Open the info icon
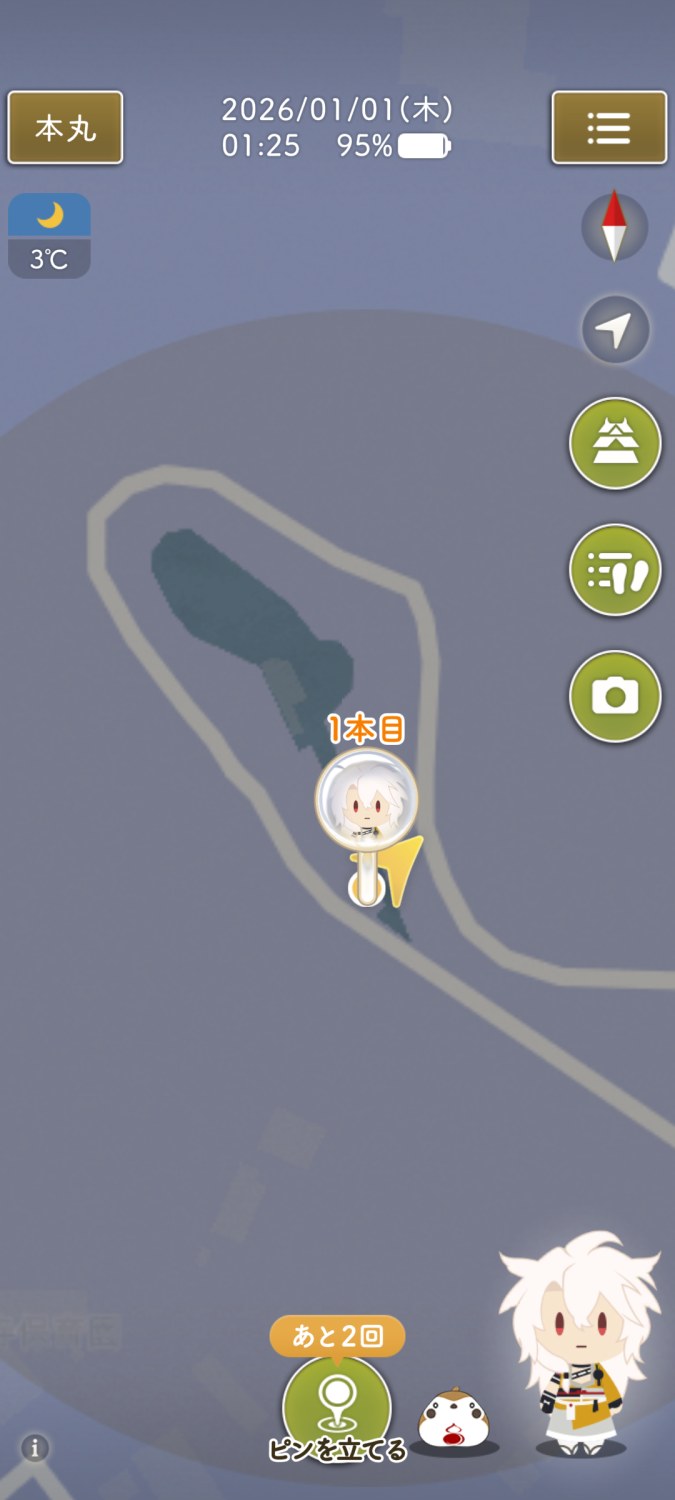 click(x=35, y=1447)
